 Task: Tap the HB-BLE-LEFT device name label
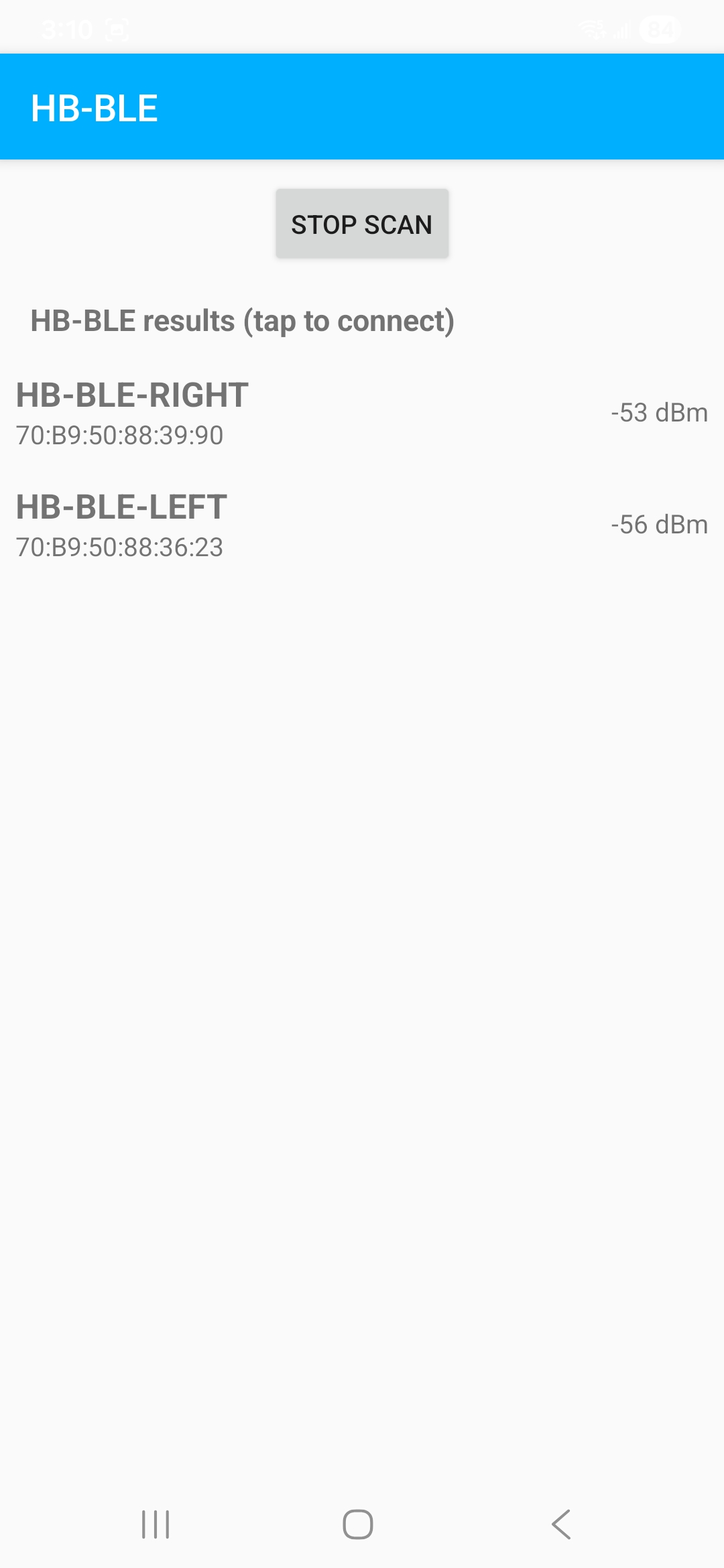tap(121, 507)
